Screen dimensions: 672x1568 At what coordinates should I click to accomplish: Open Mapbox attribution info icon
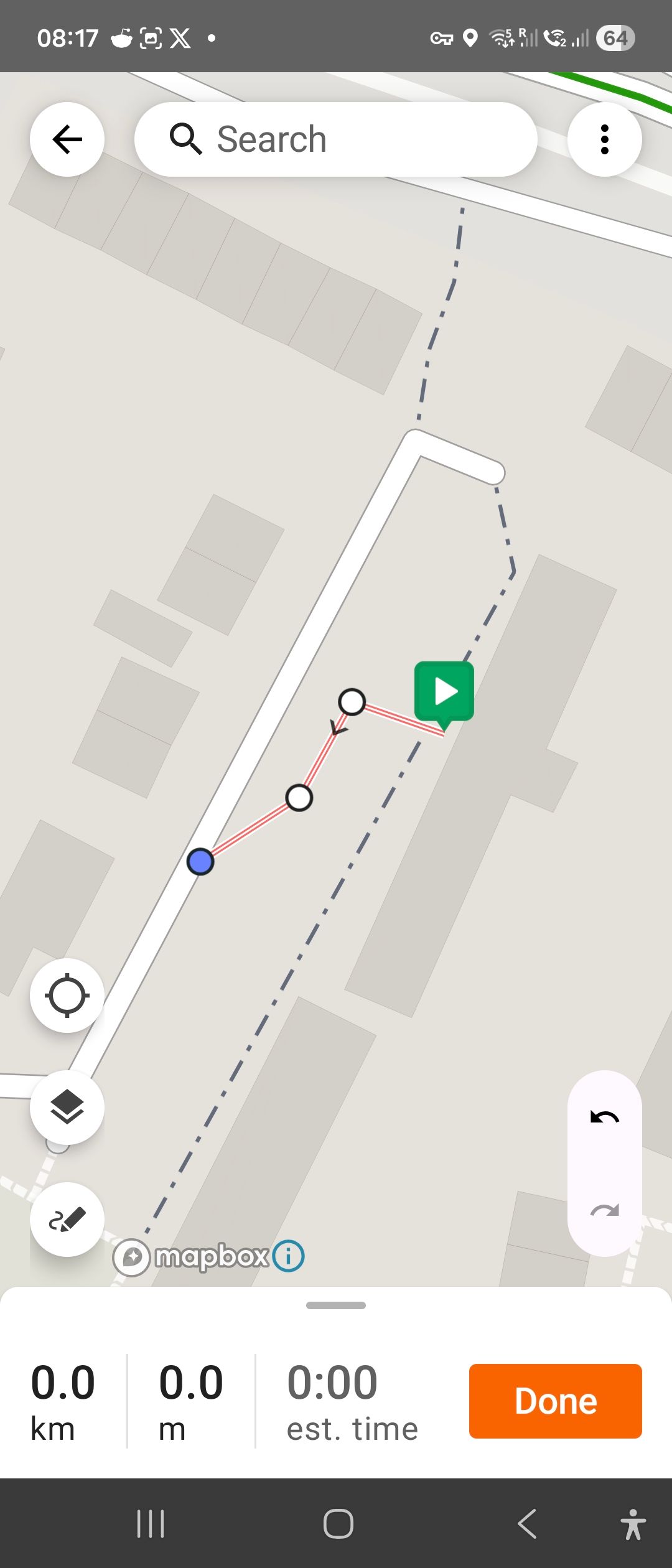click(x=288, y=1256)
